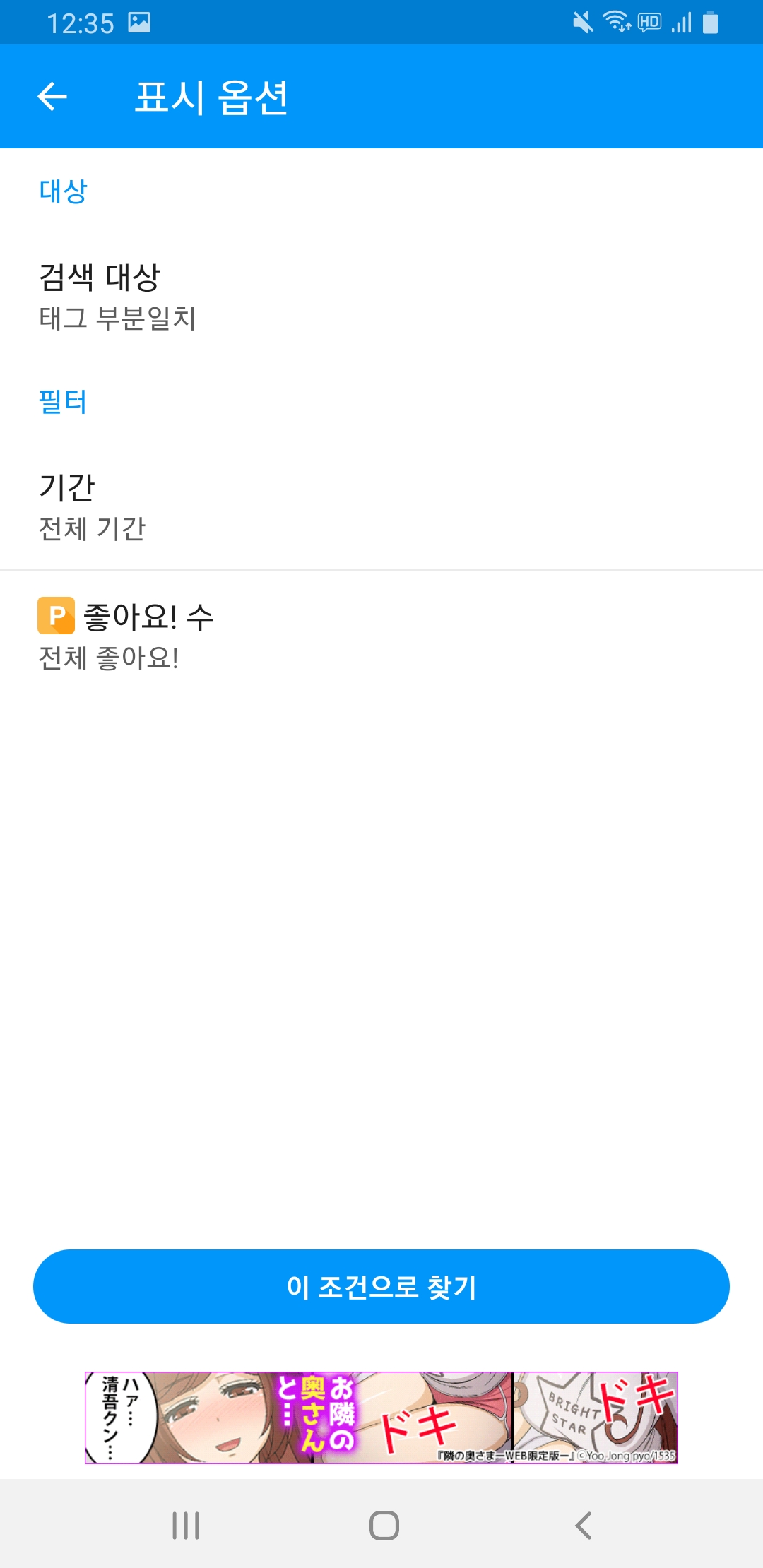Open the 좋아요! 수 filter
This screenshot has width=763, height=1568.
click(381, 636)
